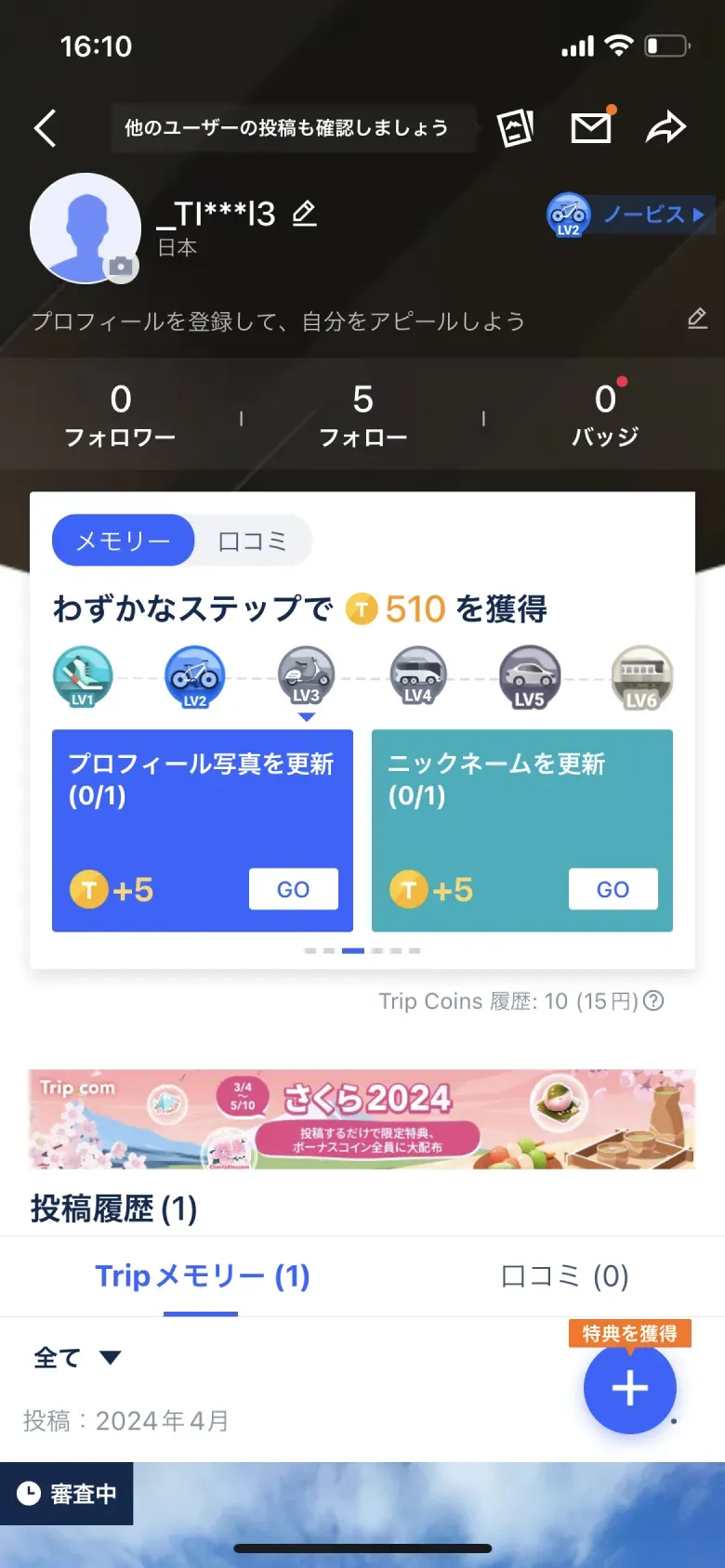725x1568 pixels.
Task: Open the mail inbox with notification dot
Action: [x=591, y=127]
